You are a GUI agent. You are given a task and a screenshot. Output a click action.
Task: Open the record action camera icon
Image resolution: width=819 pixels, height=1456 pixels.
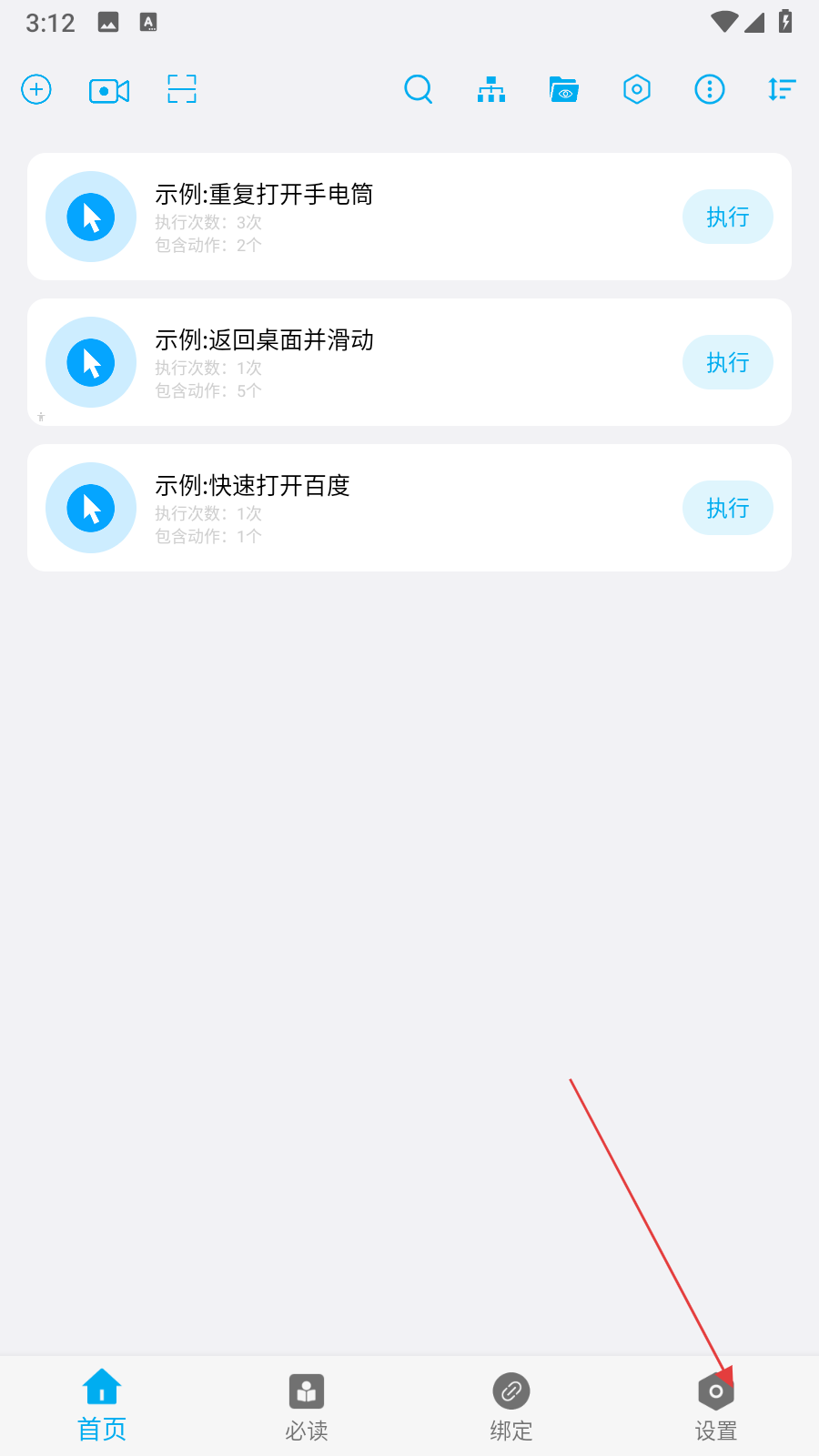tap(109, 90)
